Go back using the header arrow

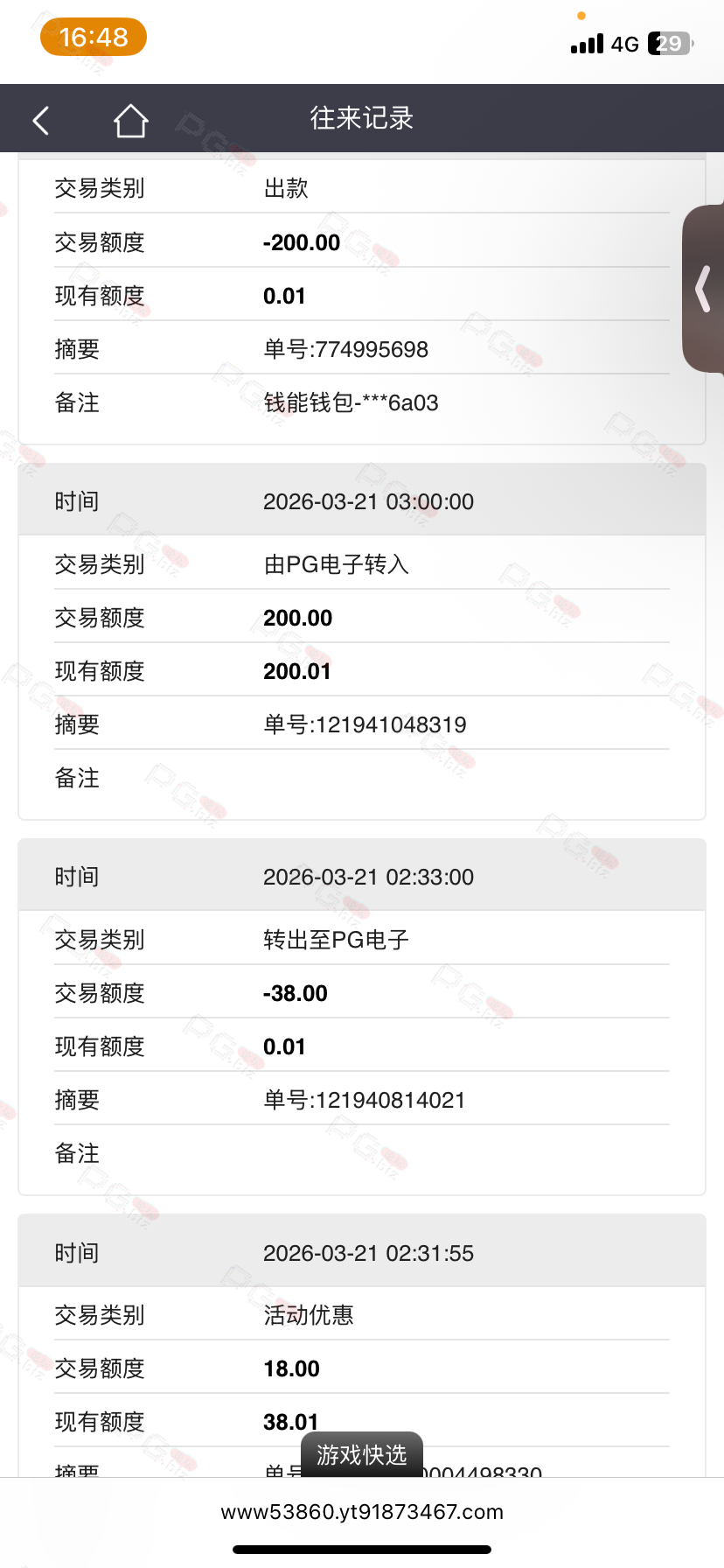(41, 120)
